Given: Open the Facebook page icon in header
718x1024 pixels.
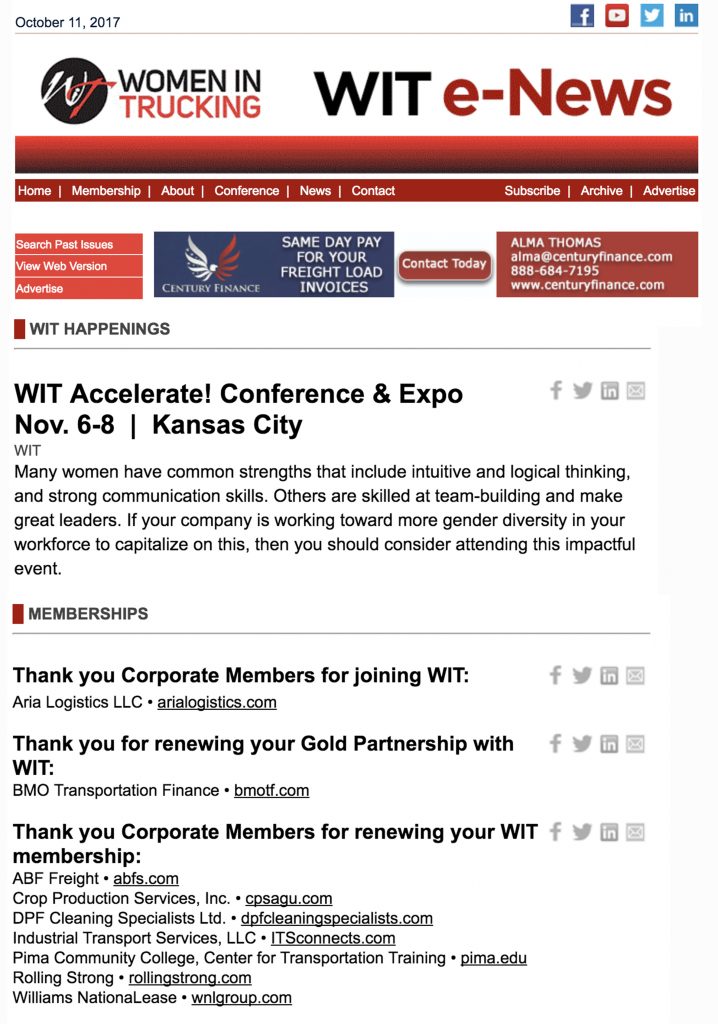Looking at the screenshot, I should (582, 16).
